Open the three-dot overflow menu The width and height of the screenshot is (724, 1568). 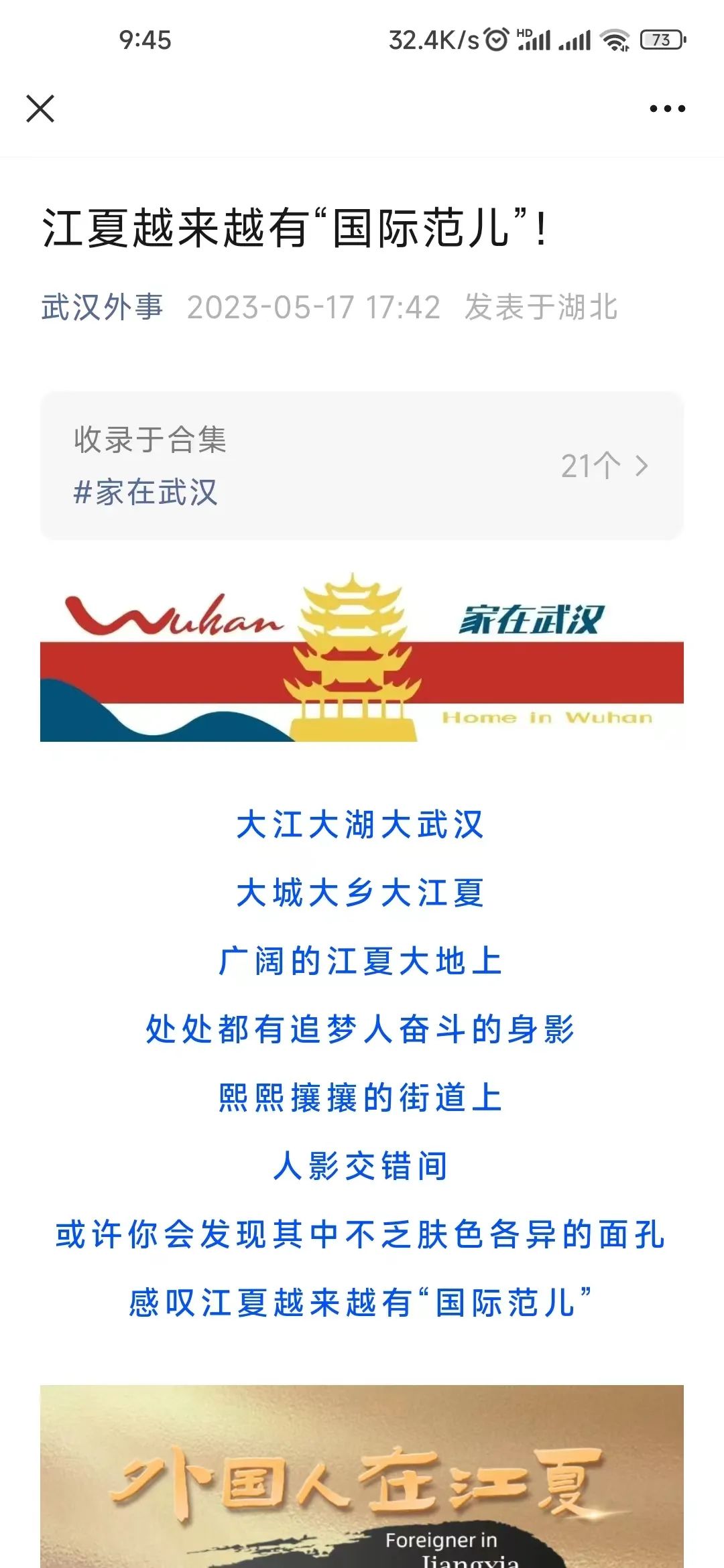tap(667, 109)
